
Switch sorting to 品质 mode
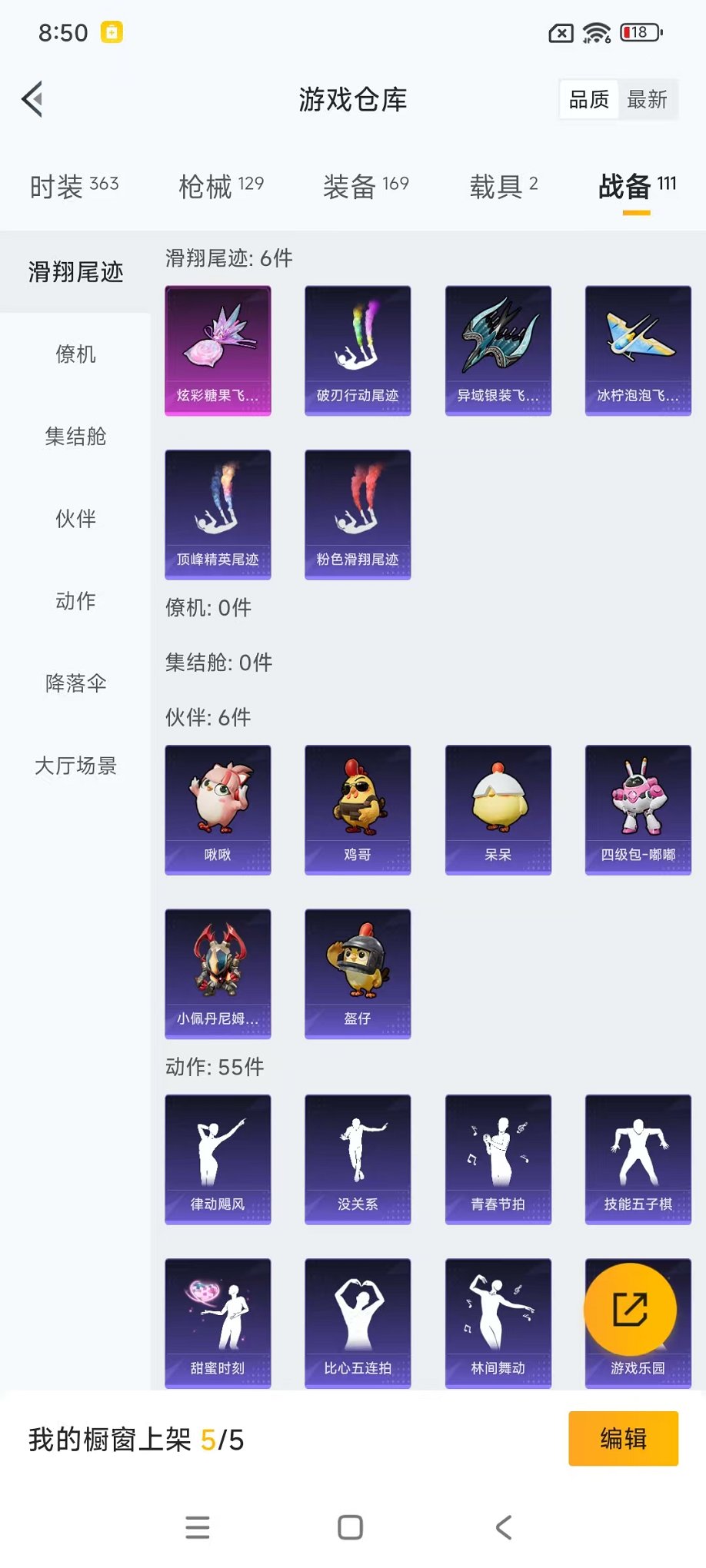coord(588,99)
